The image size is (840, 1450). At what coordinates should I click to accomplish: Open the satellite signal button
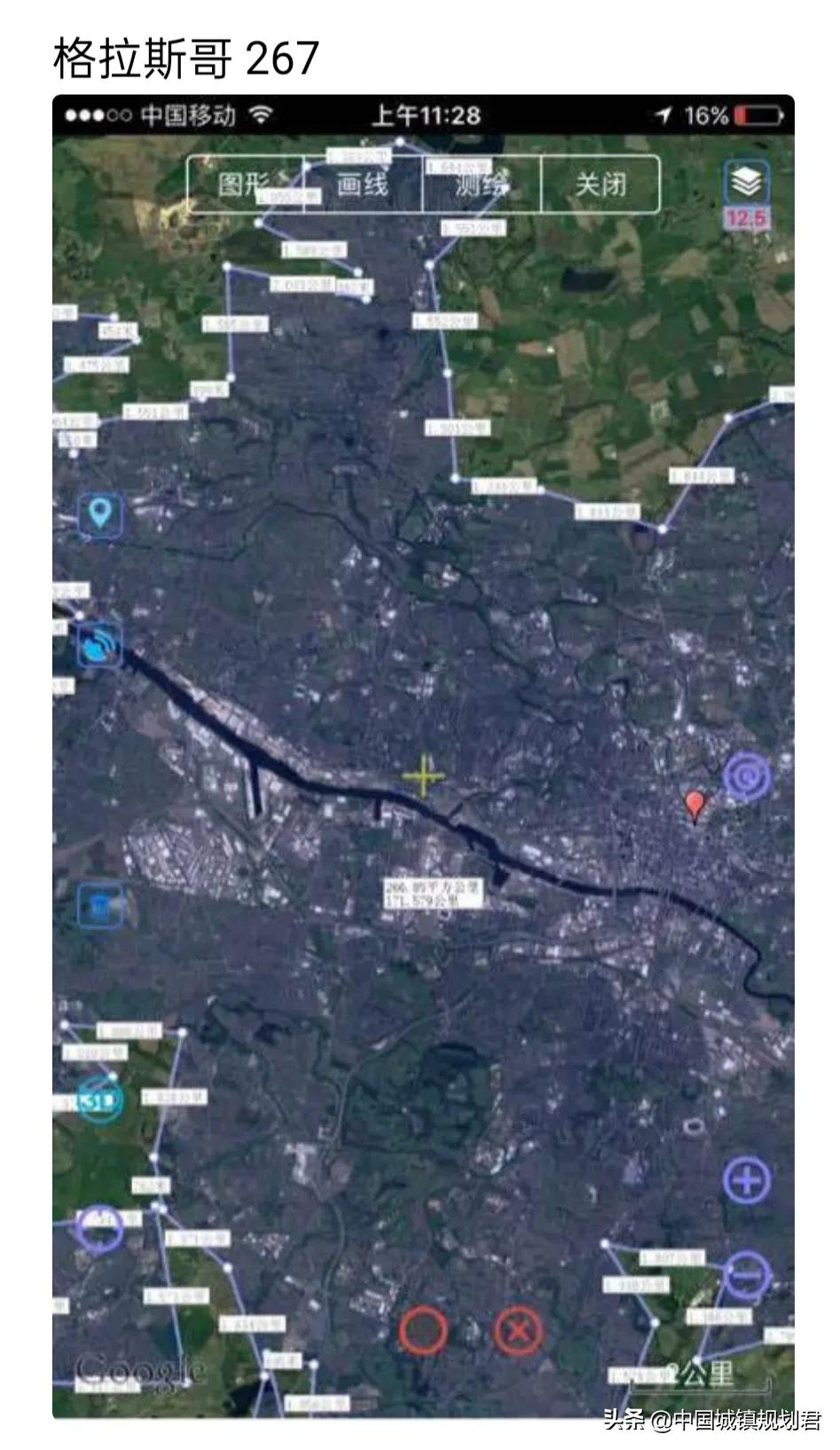coord(99,645)
